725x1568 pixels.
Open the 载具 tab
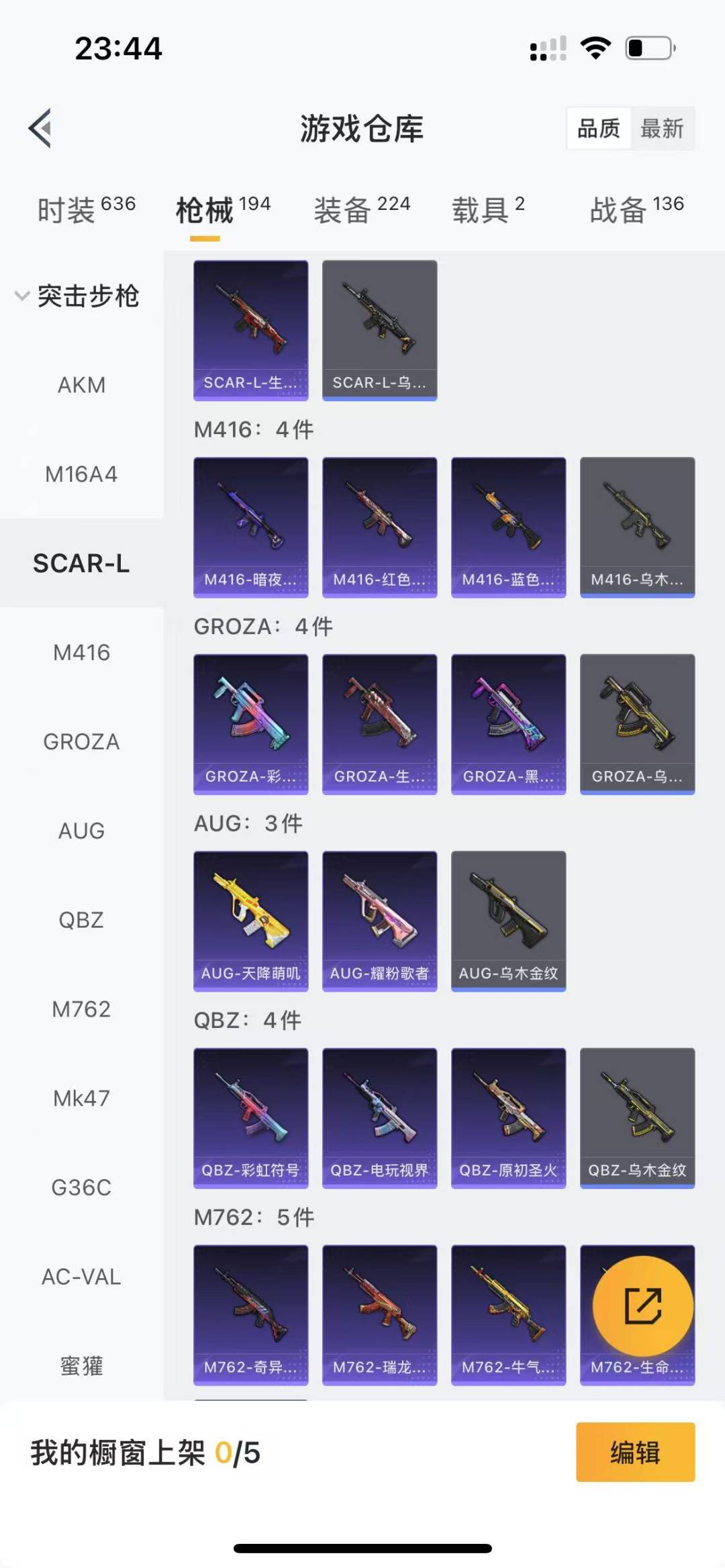[x=488, y=210]
